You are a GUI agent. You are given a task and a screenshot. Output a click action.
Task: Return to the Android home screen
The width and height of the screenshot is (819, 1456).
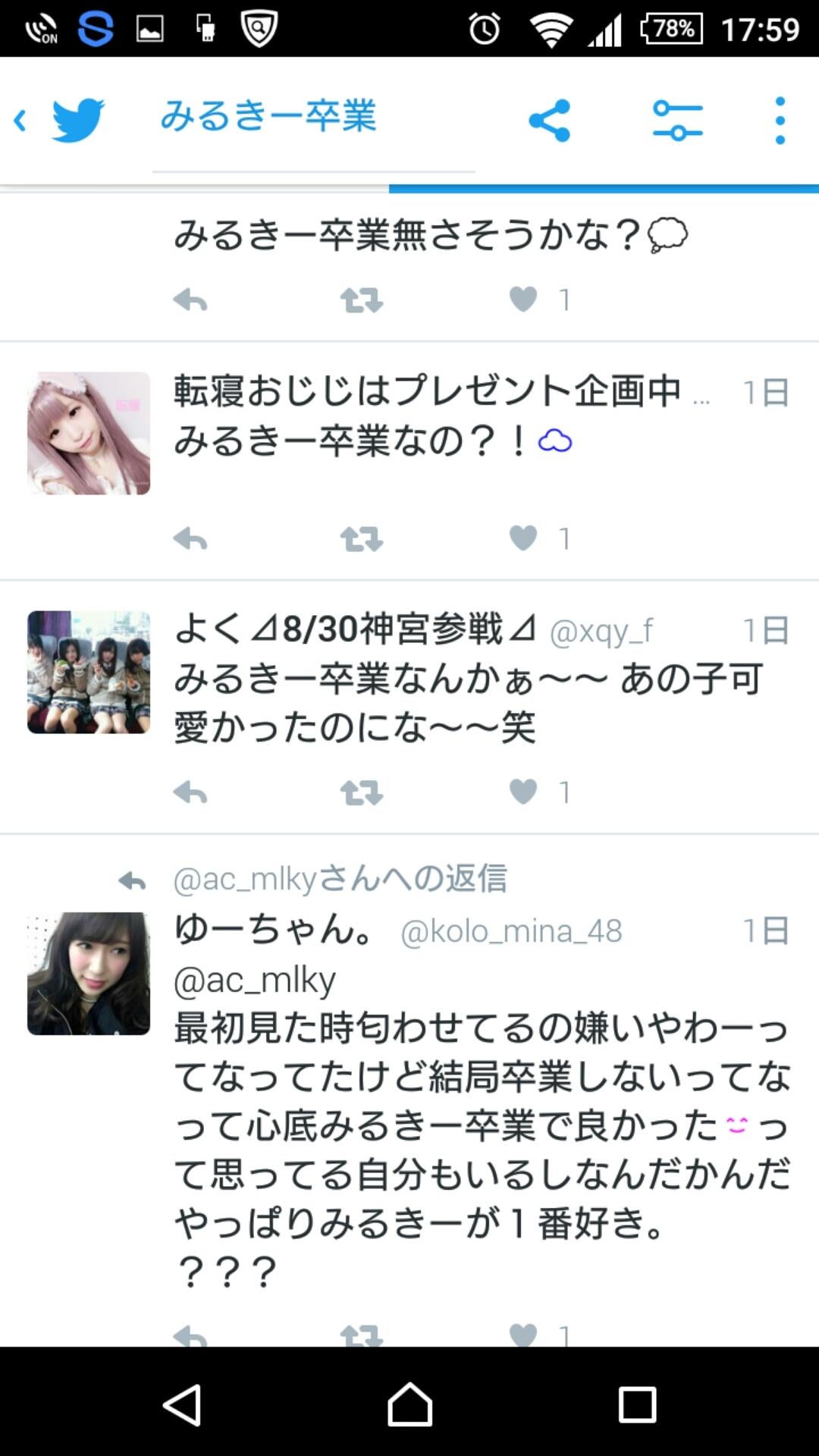click(409, 1404)
